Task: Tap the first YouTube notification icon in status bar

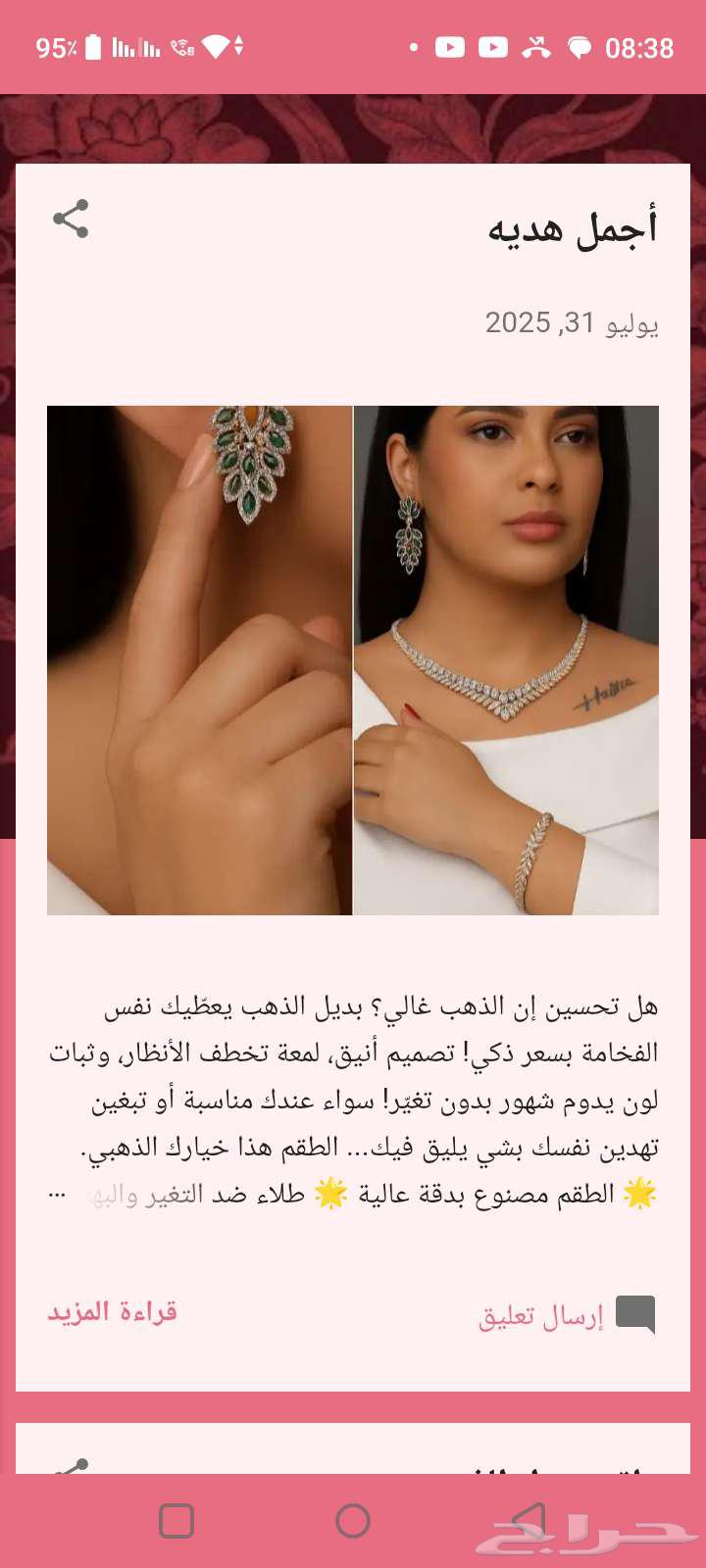Action: click(x=450, y=46)
